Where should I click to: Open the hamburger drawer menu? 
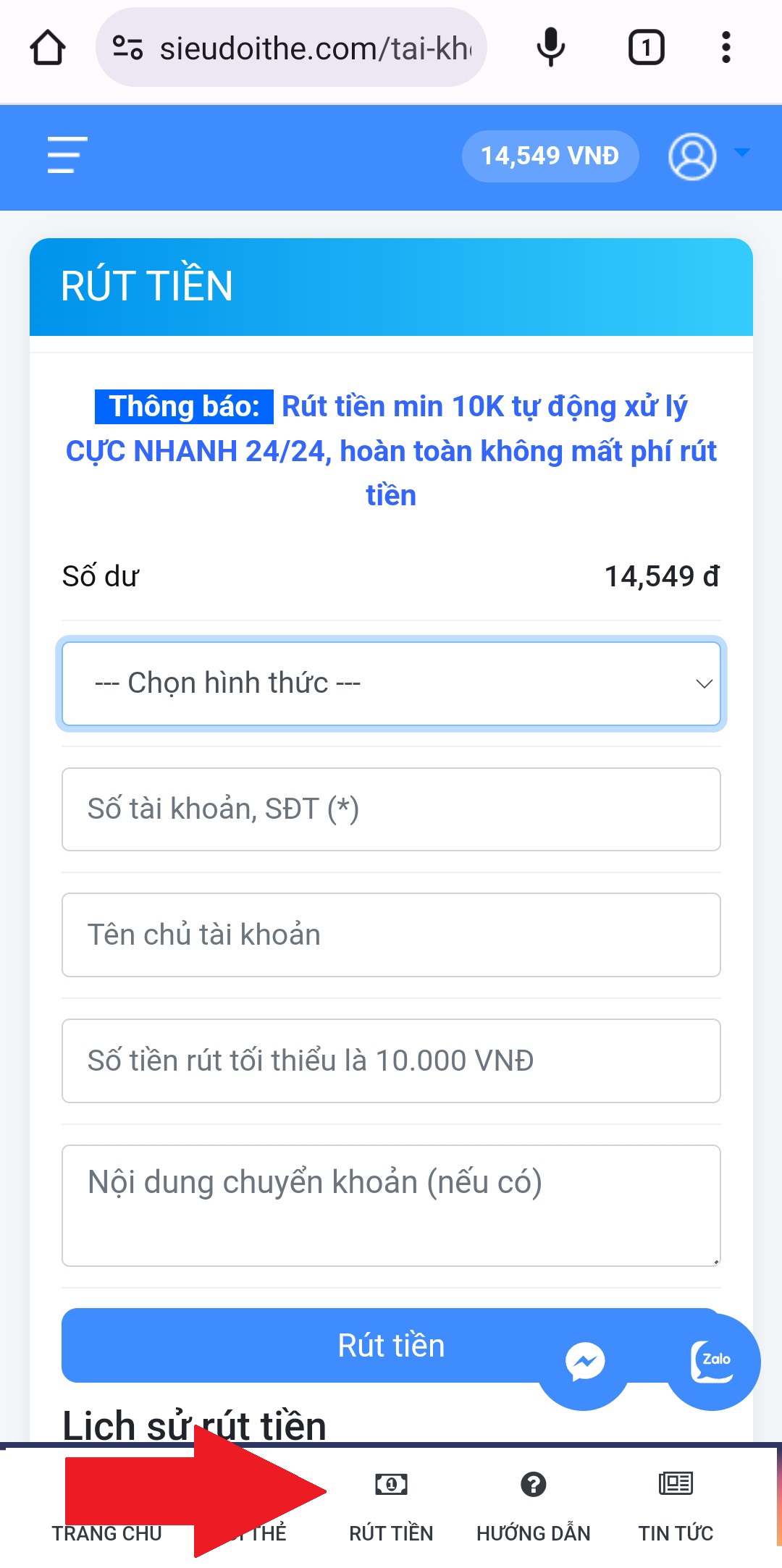pyautogui.click(x=67, y=155)
